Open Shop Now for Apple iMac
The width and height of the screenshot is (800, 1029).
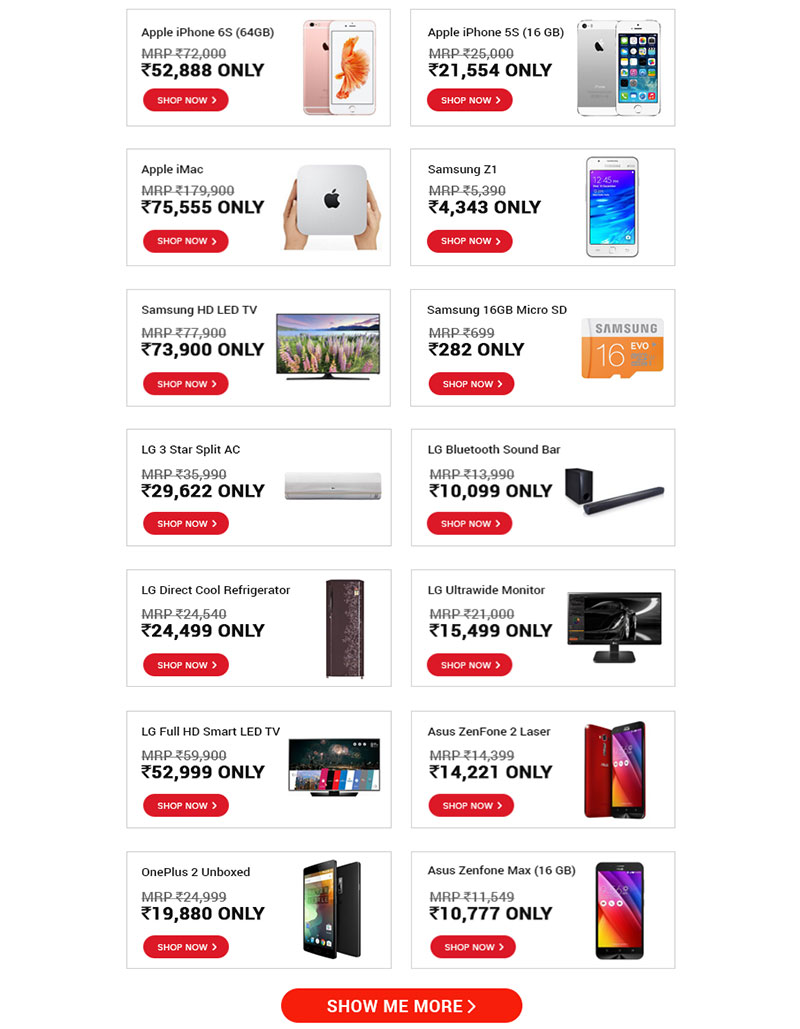click(186, 241)
